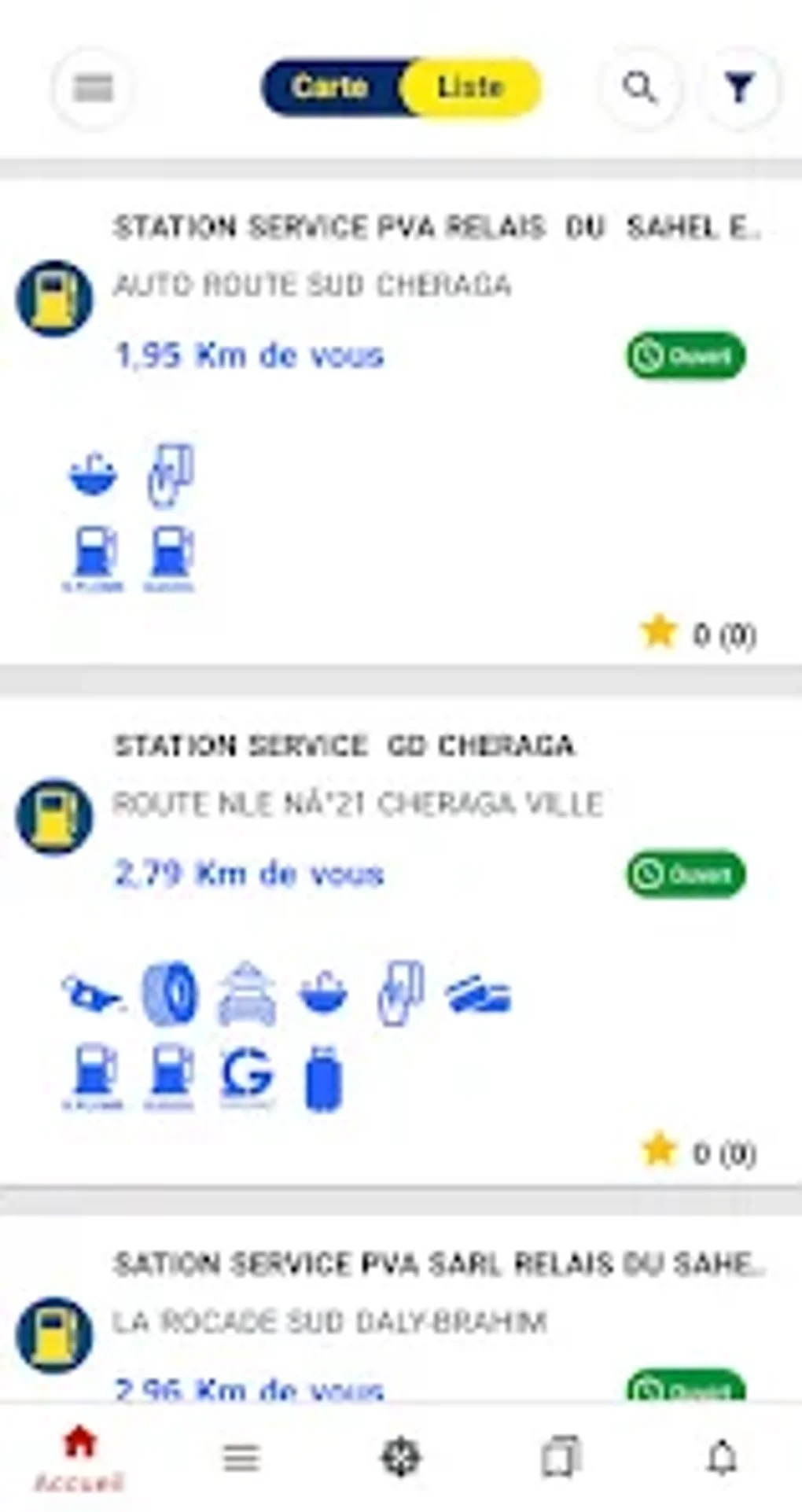Select the Liste view
Viewport: 802px width, 1512px height.
pyautogui.click(x=470, y=87)
